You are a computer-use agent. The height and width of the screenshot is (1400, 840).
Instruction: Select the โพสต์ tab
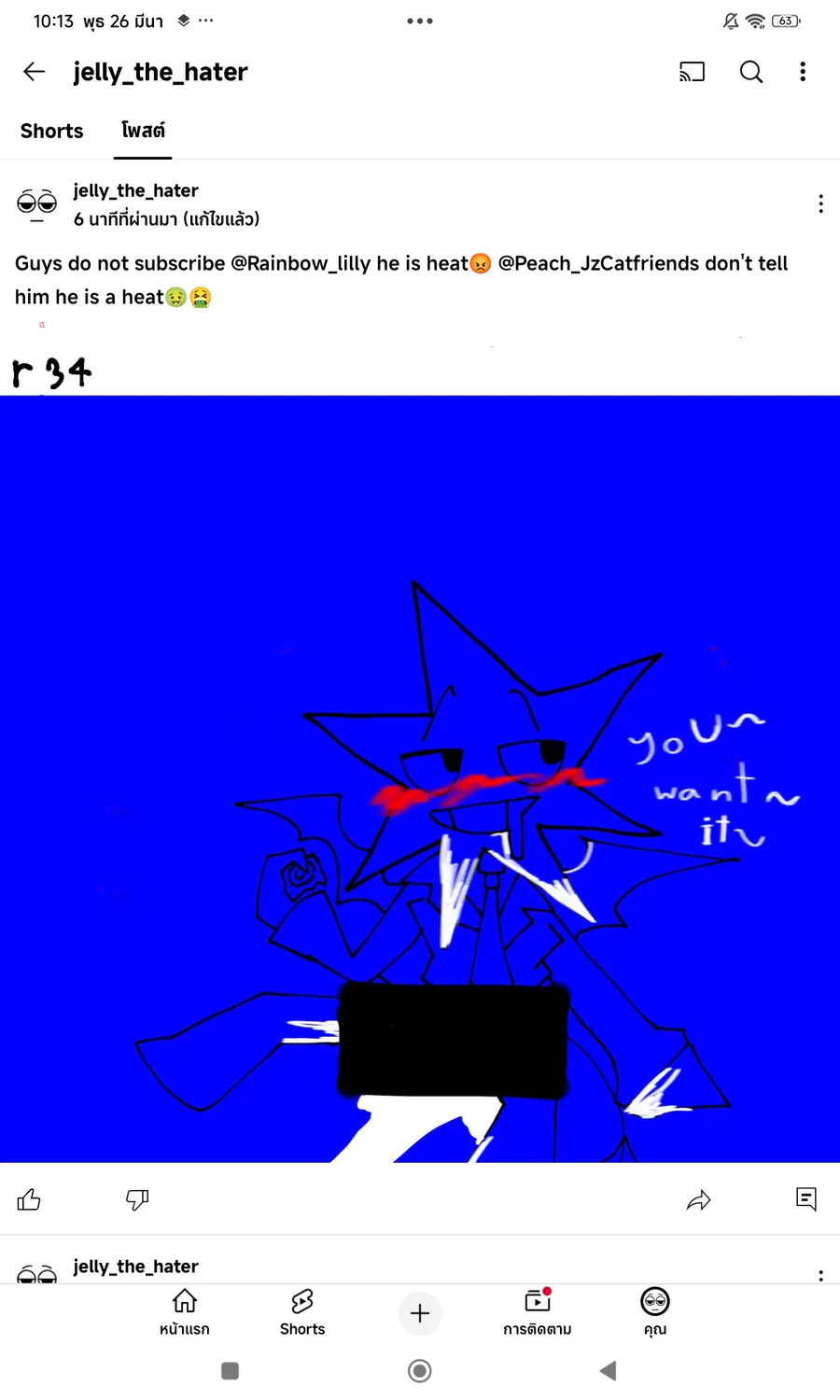[x=143, y=131]
